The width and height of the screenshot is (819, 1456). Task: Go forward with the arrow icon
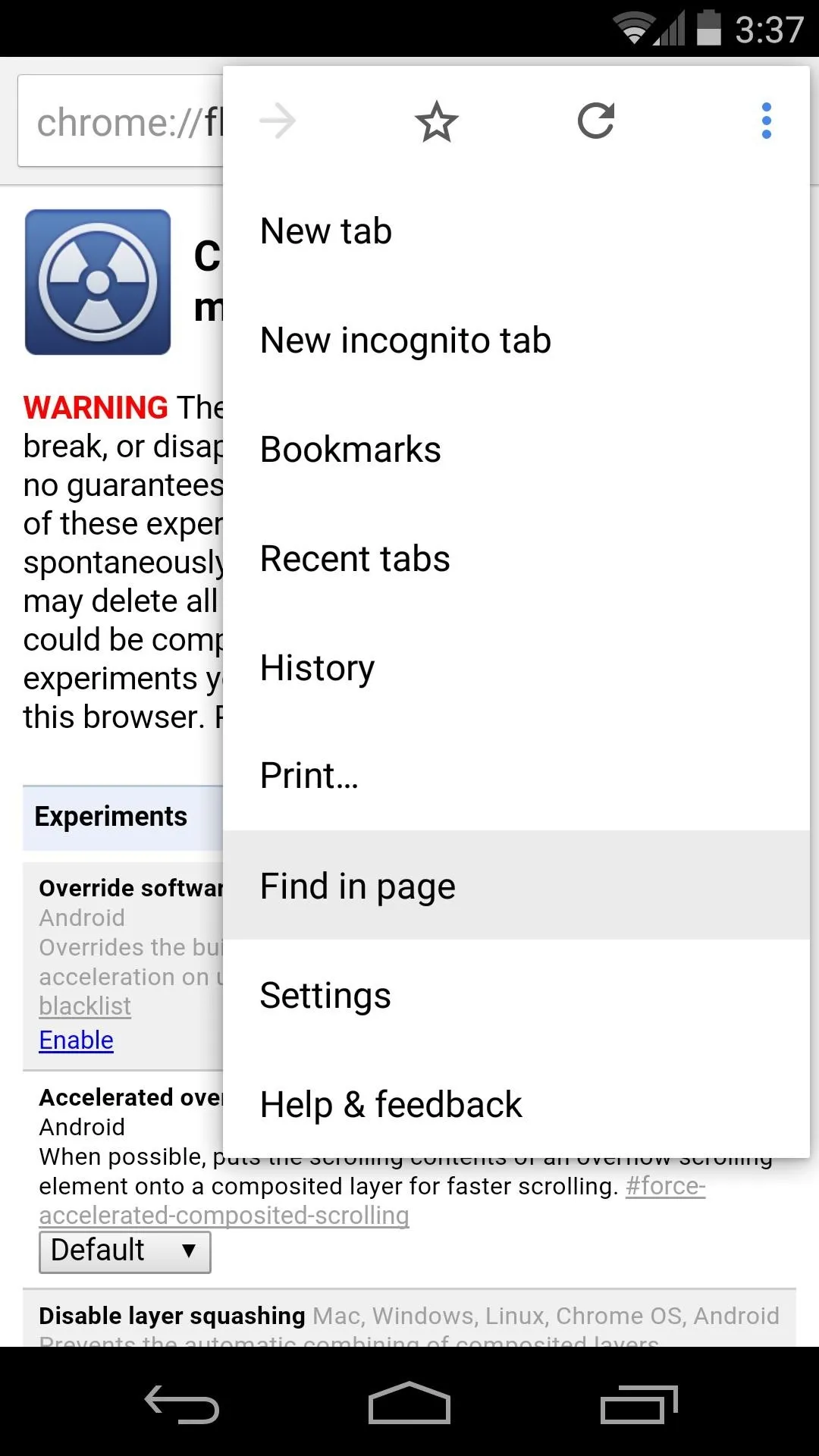[278, 121]
